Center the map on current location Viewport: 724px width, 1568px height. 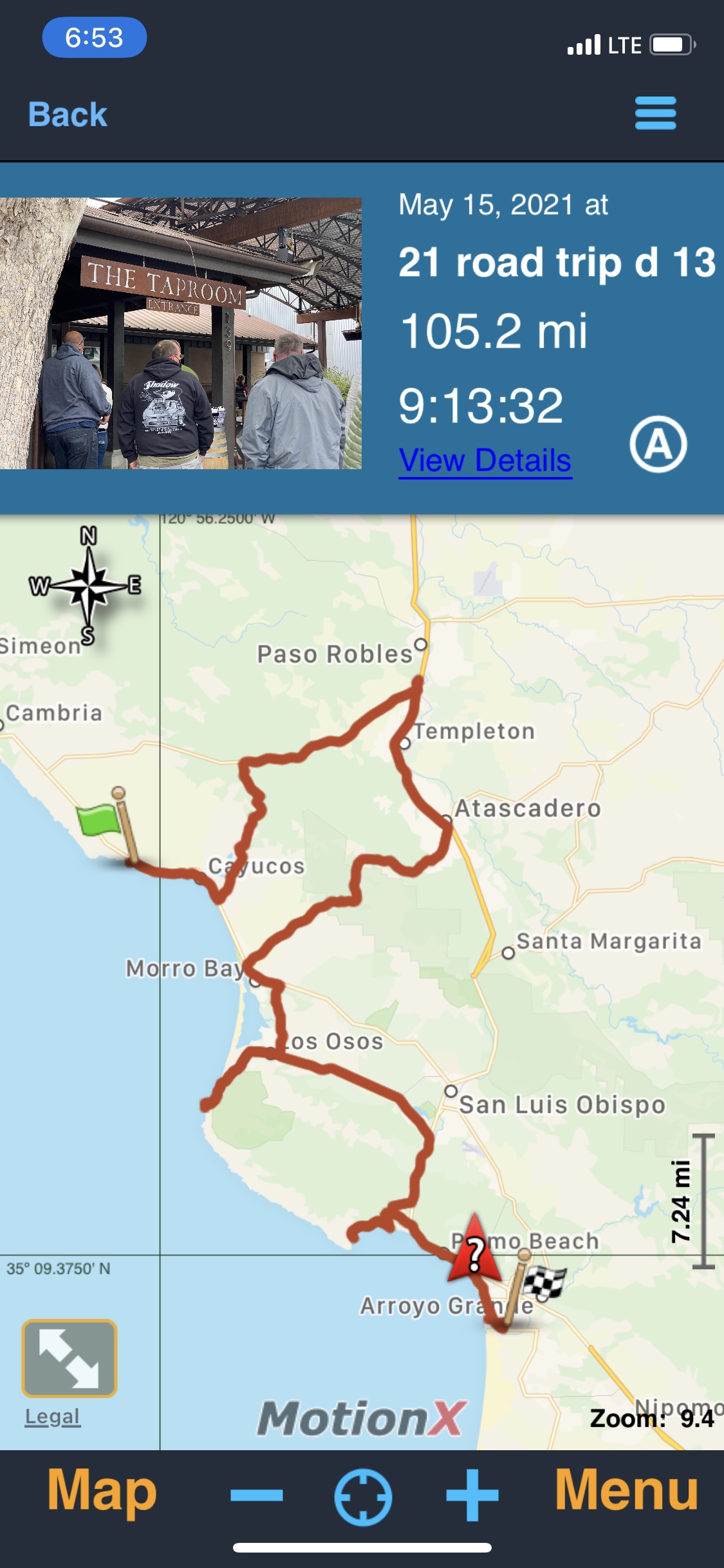click(363, 1497)
